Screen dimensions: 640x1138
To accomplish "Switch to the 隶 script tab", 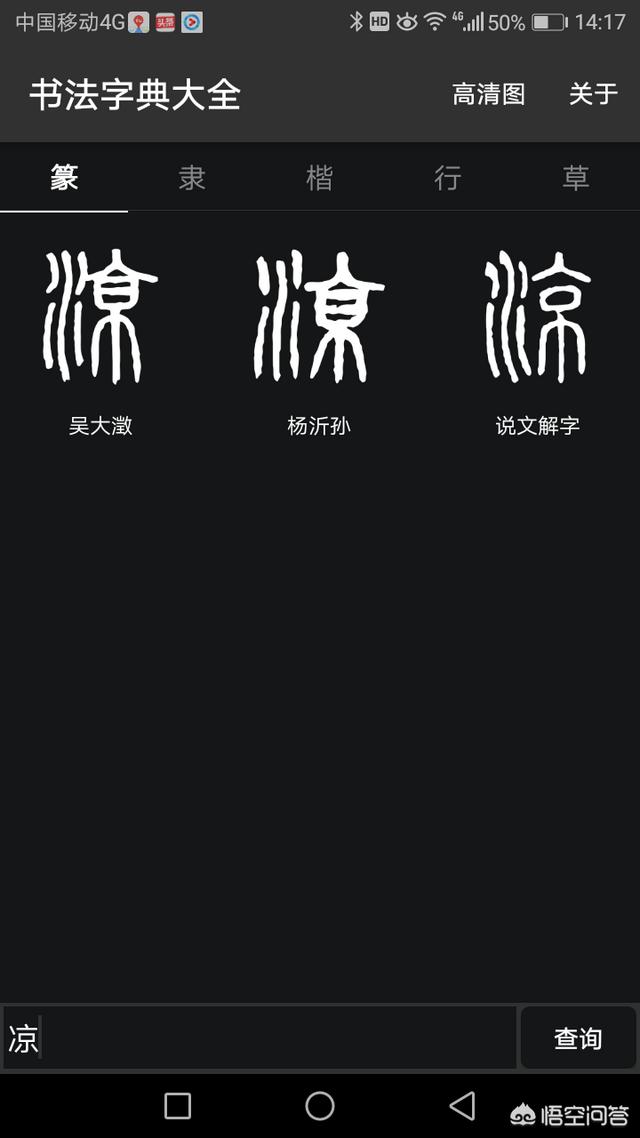I will tap(192, 178).
